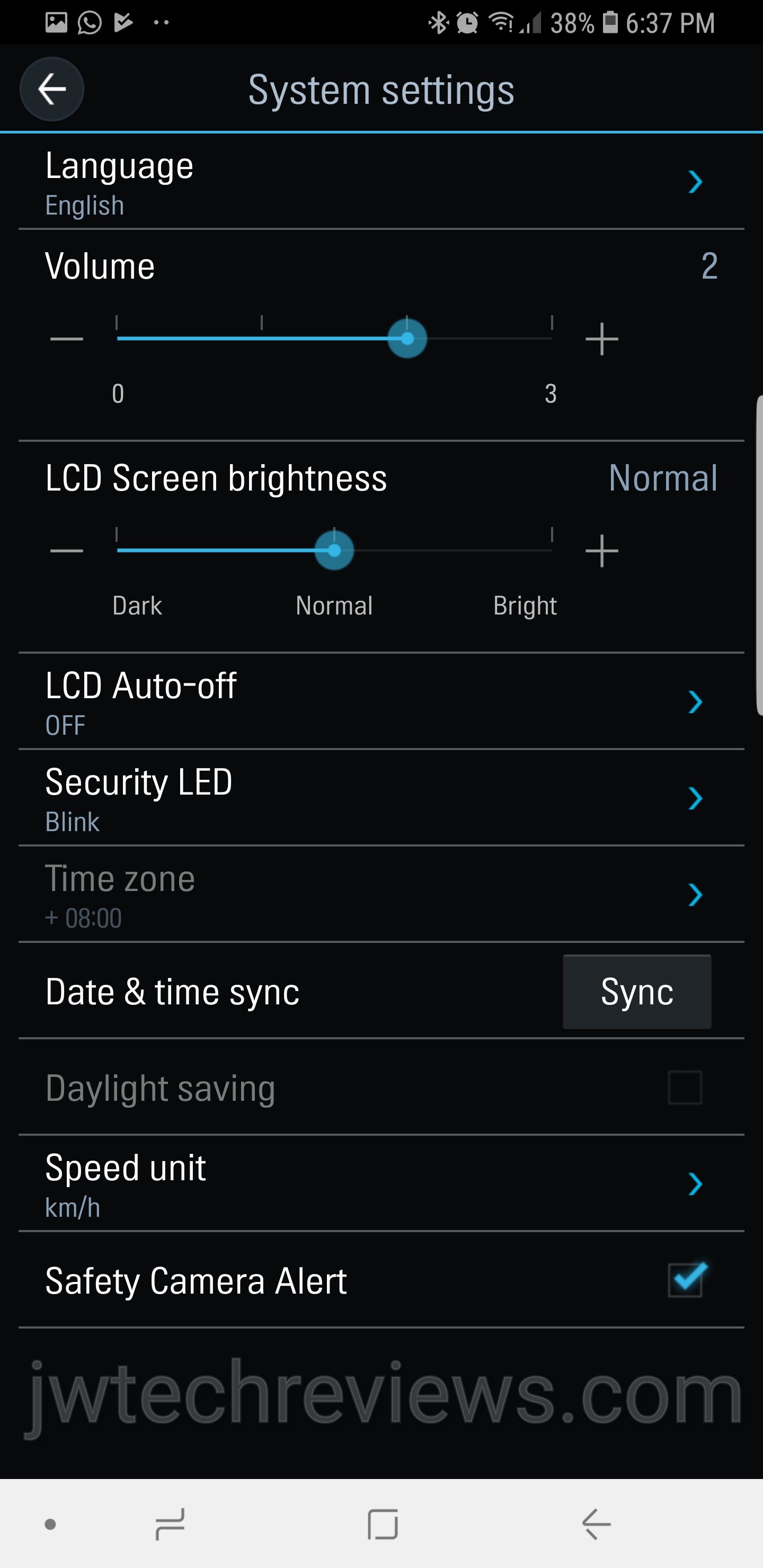Go back from System settings
Screen dimensions: 763x1568
(x=52, y=90)
